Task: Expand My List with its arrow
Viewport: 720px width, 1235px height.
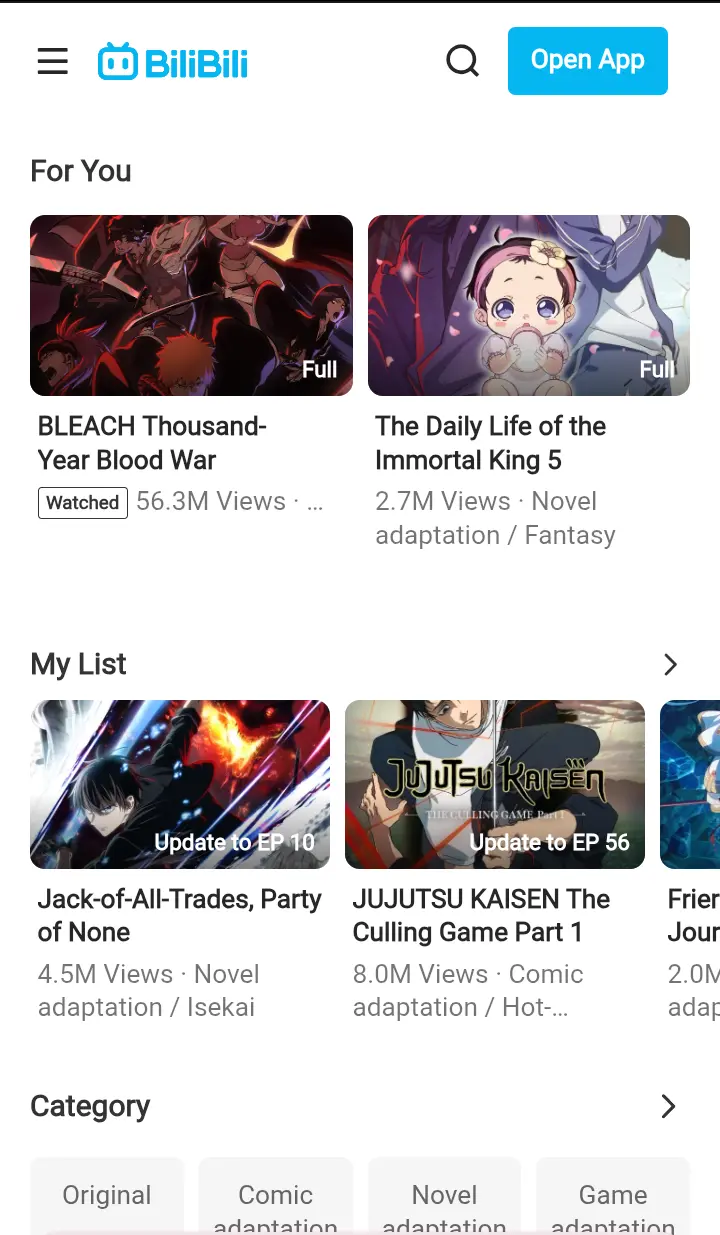Action: pos(670,665)
